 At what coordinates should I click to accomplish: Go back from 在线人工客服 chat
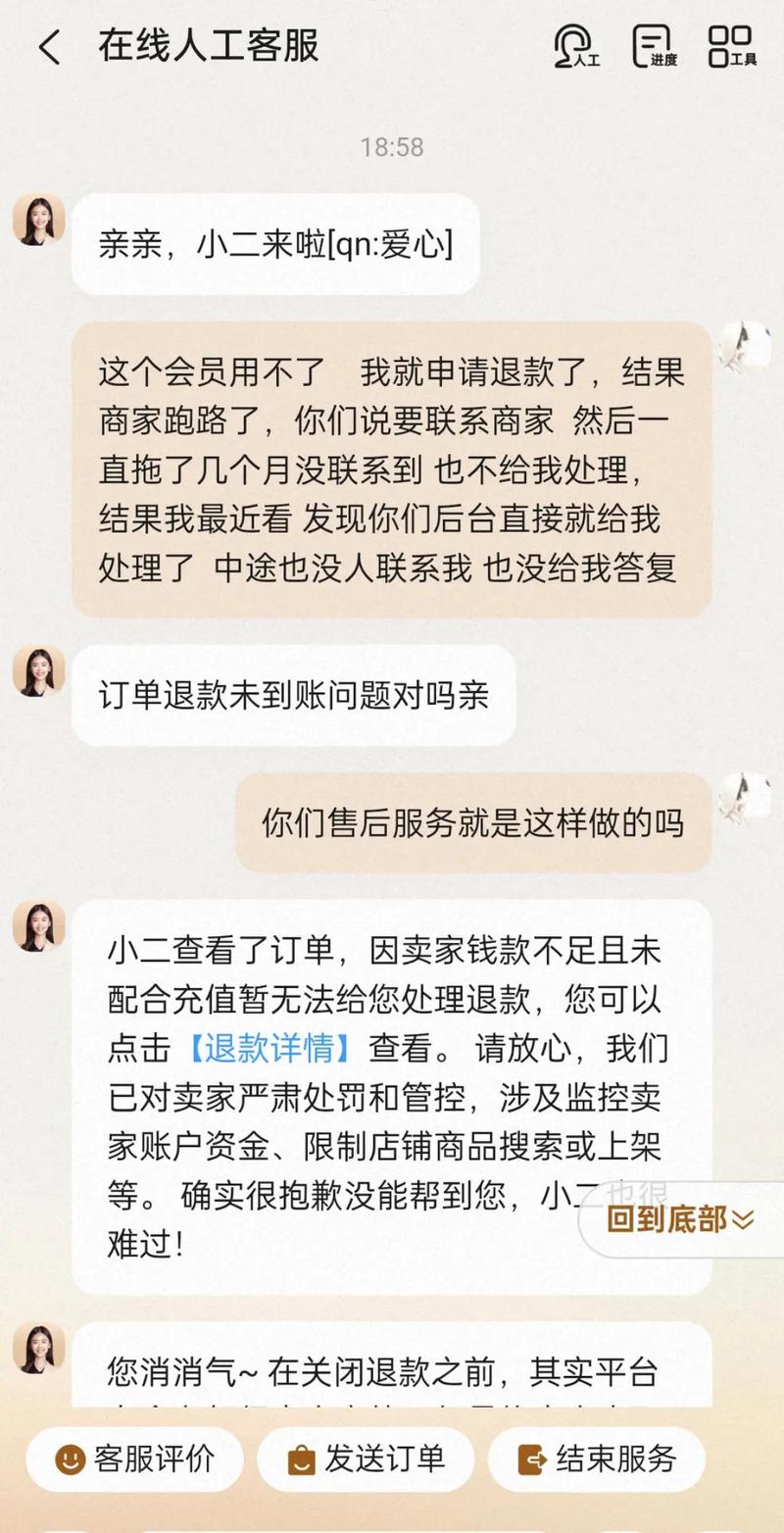tap(49, 46)
